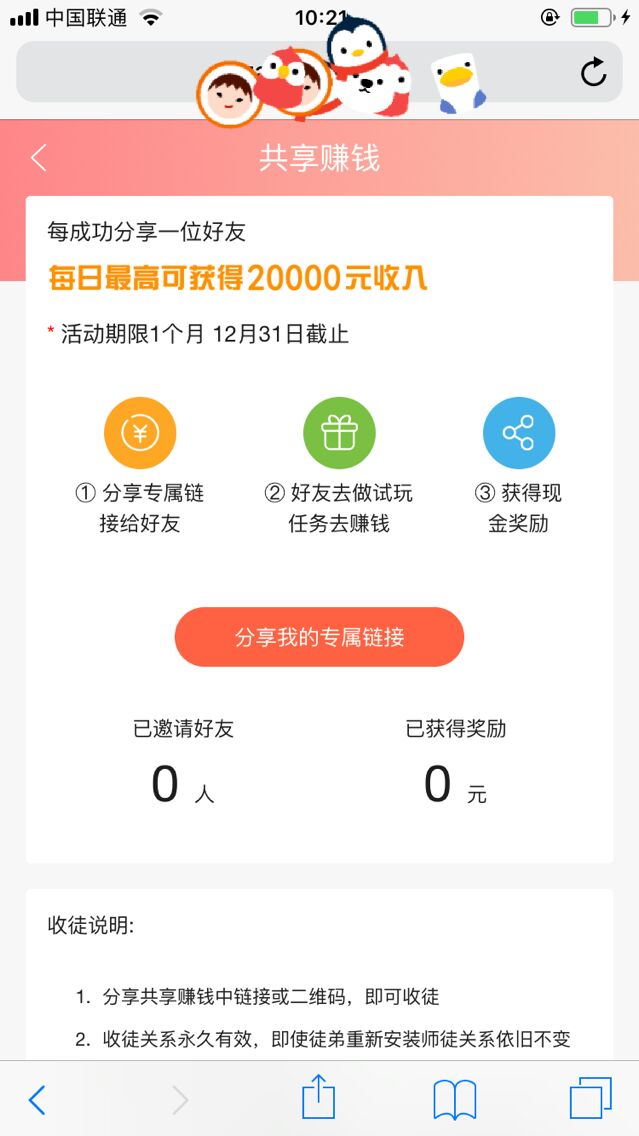This screenshot has height=1136, width=639.
Task: Open Safari bookmarks
Action: point(454,1100)
